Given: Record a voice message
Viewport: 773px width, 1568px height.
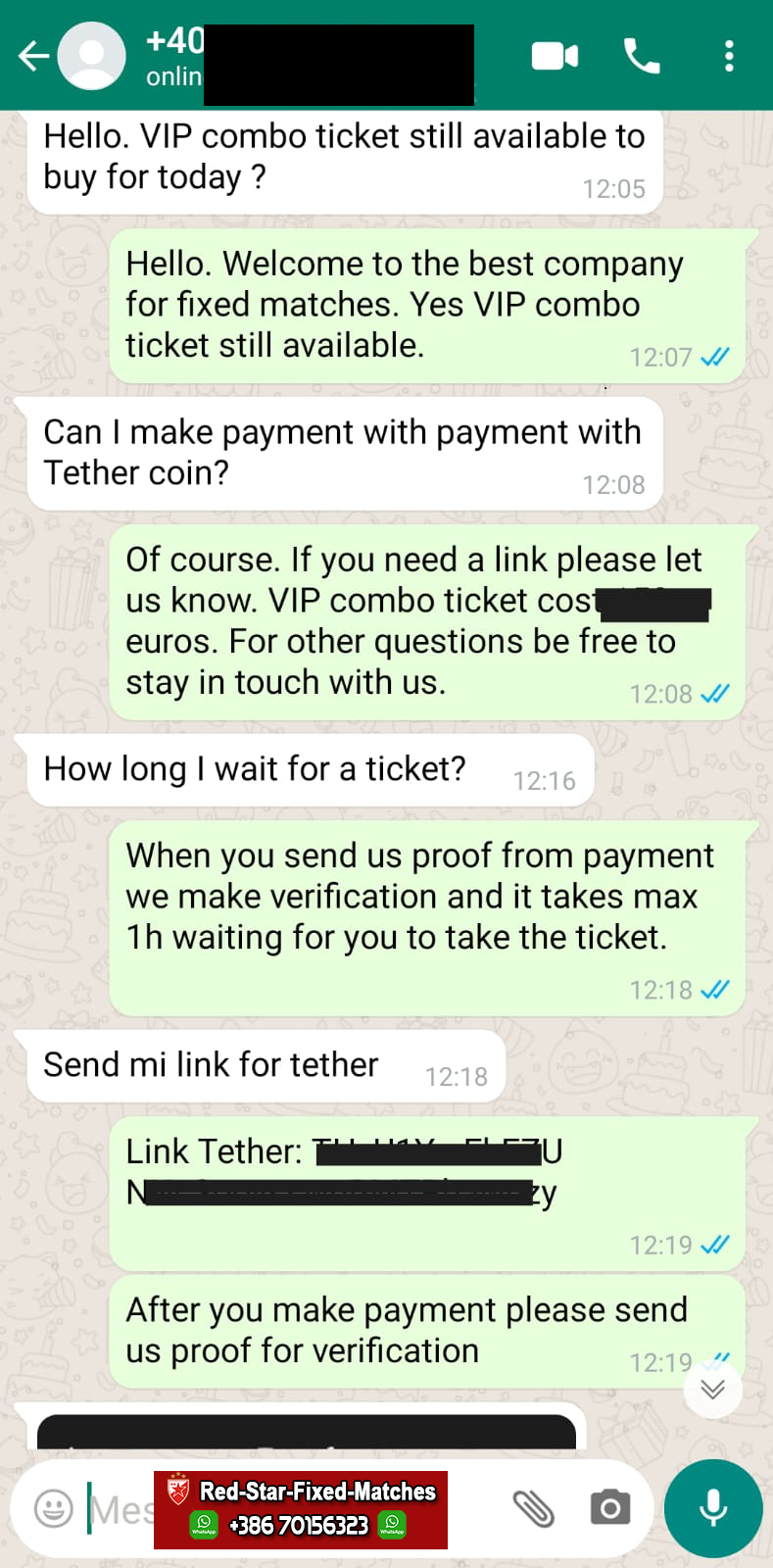Looking at the screenshot, I should (x=713, y=1508).
